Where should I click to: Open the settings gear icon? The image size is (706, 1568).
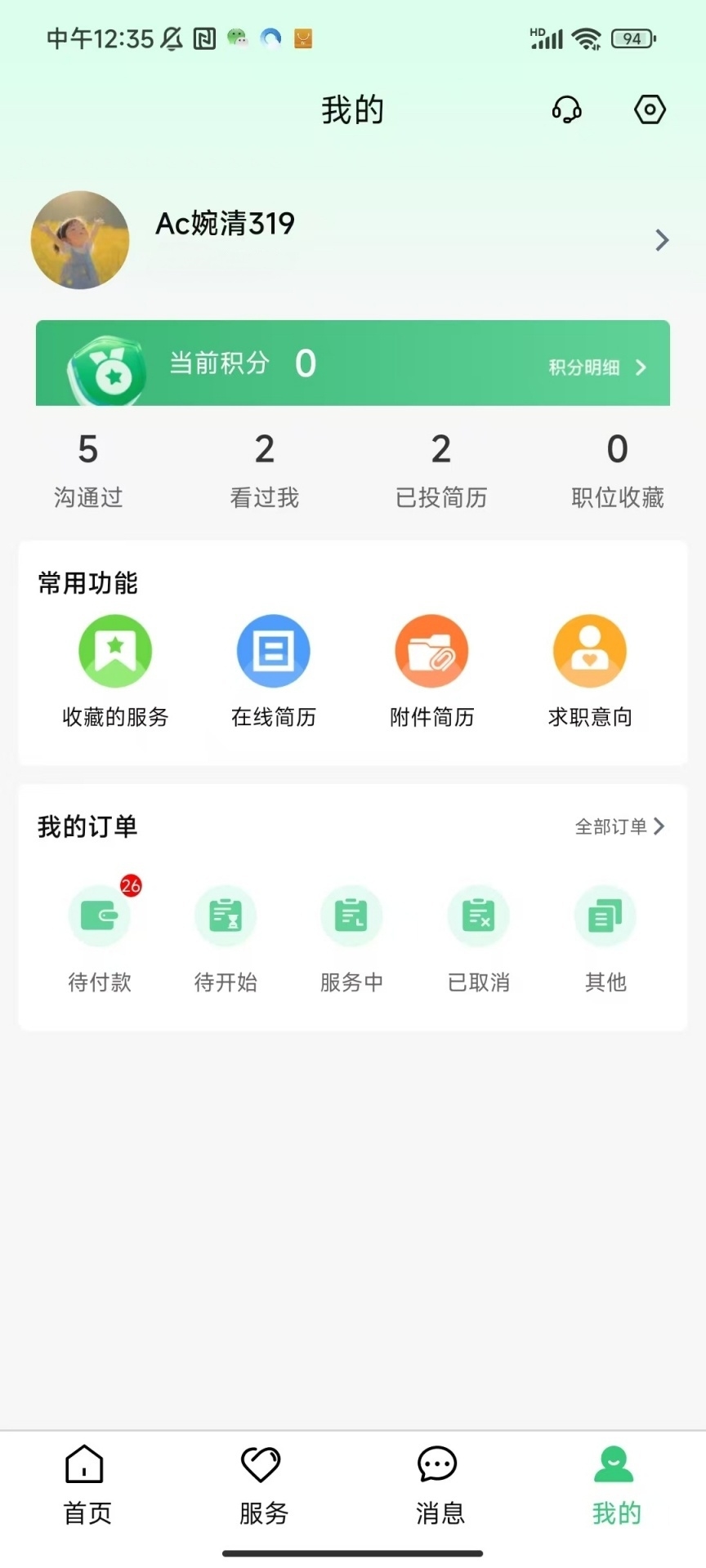[x=650, y=109]
